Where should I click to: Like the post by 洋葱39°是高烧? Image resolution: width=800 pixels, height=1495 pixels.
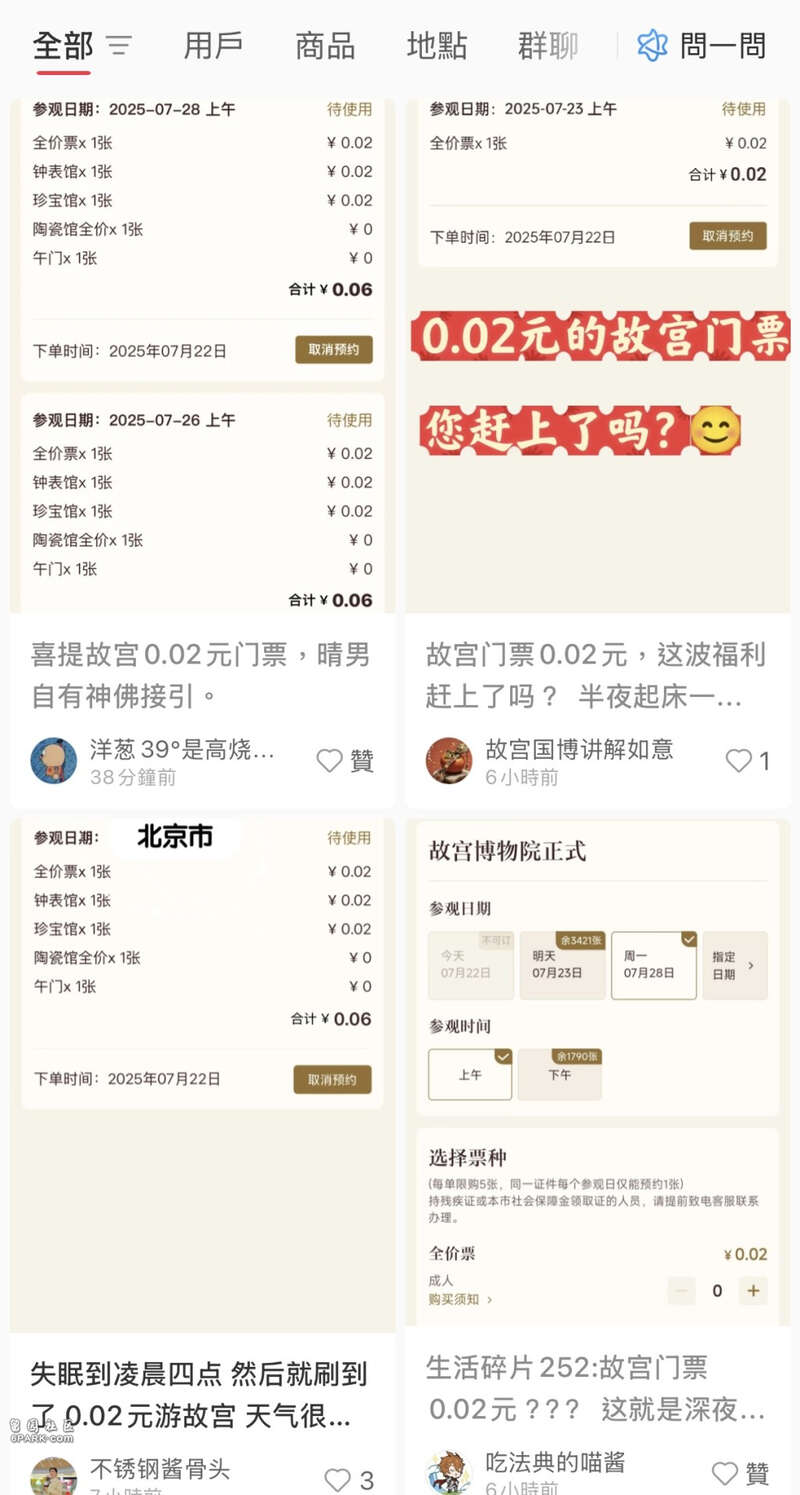point(331,761)
